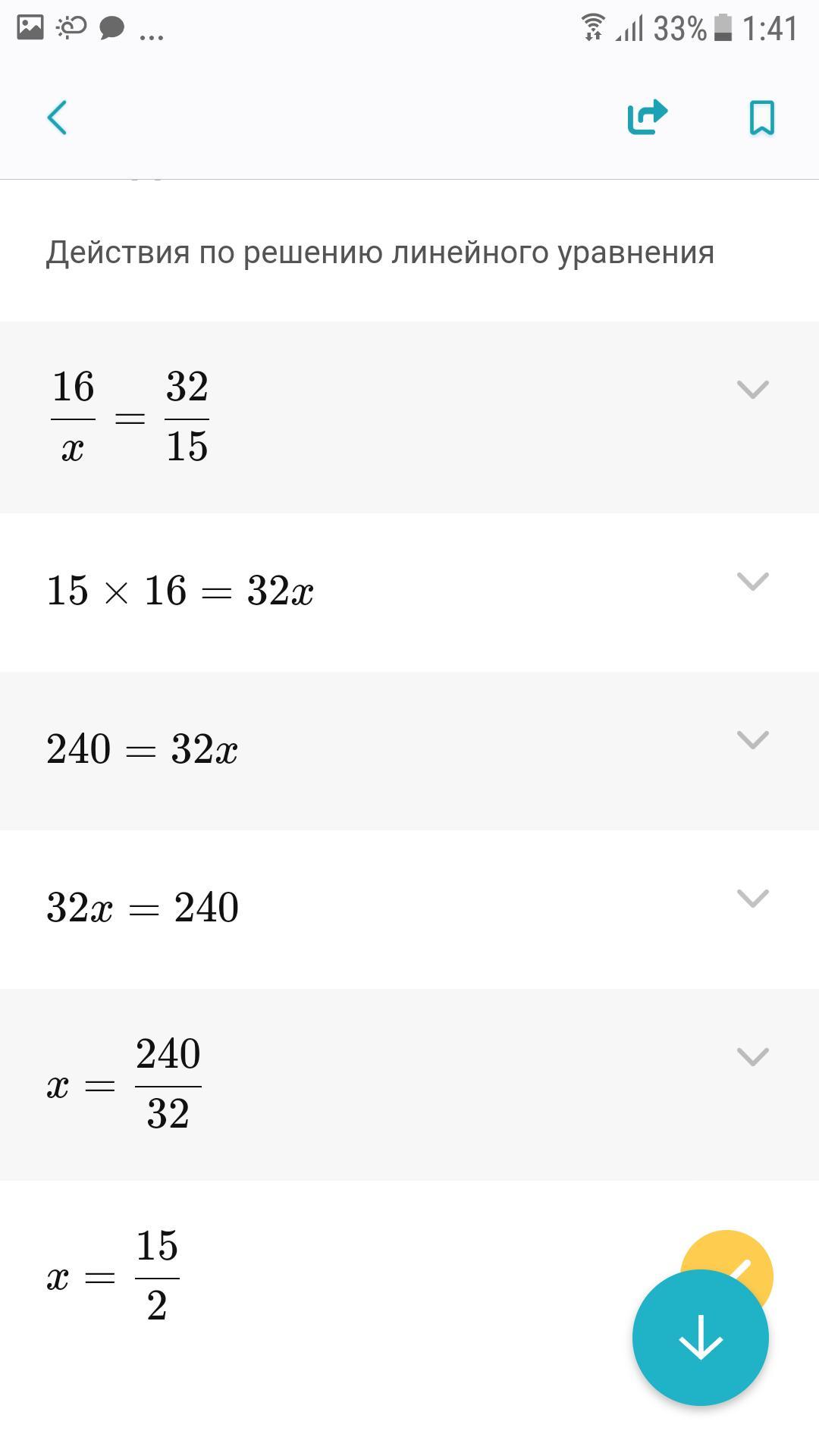Bookmark this solution
This screenshot has width=819, height=1456.
[x=761, y=118]
